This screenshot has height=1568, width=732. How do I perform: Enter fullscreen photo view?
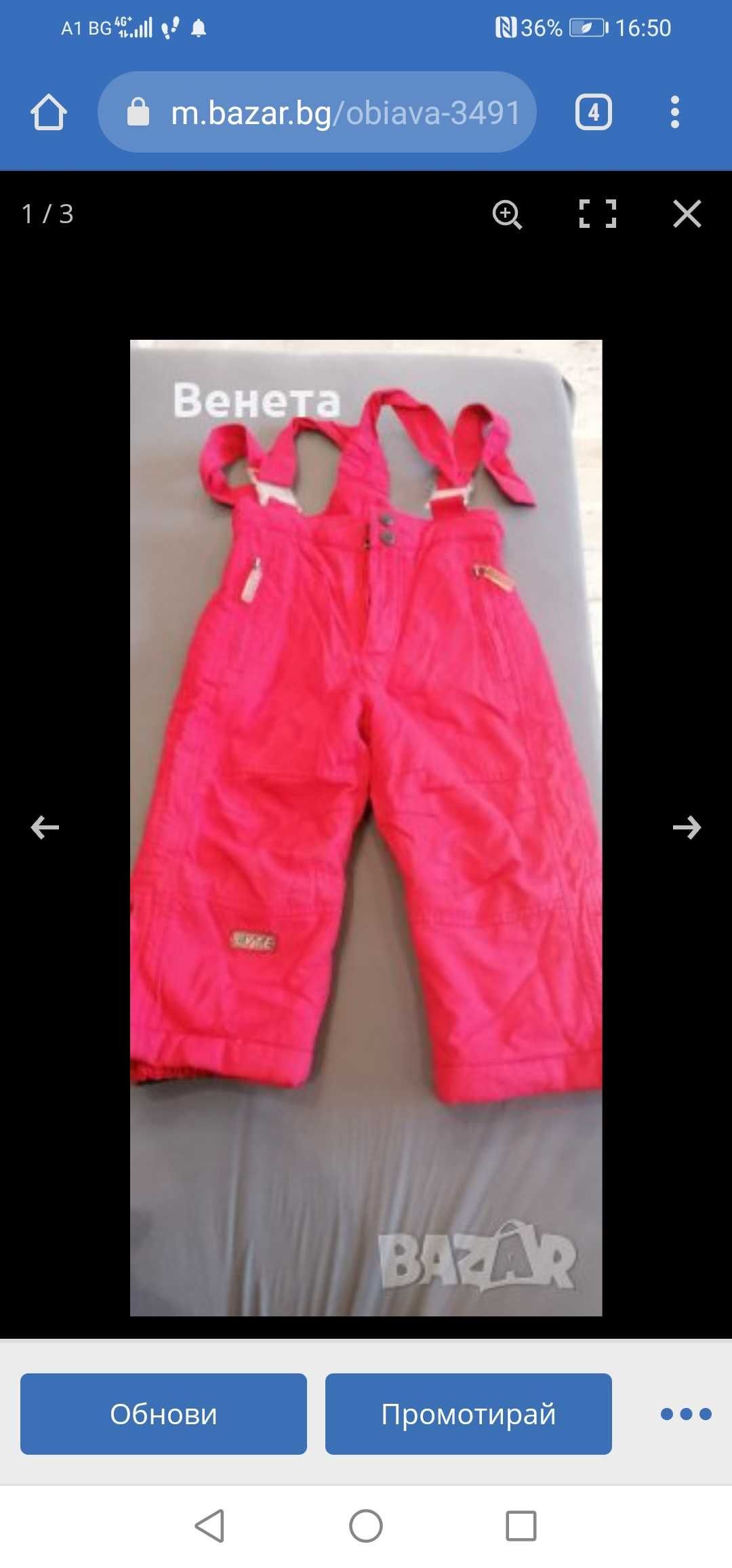pyautogui.click(x=598, y=214)
